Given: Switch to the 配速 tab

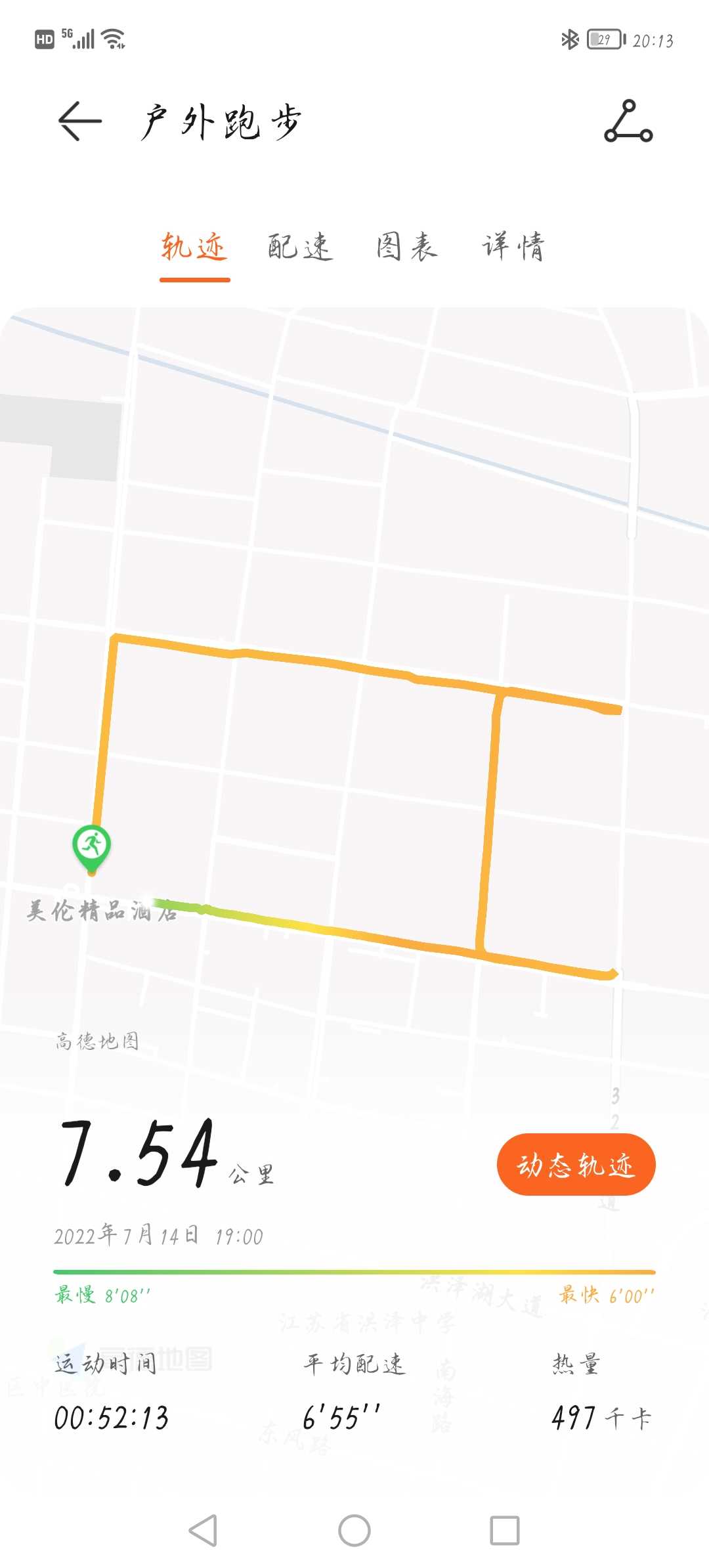Looking at the screenshot, I should [x=300, y=247].
